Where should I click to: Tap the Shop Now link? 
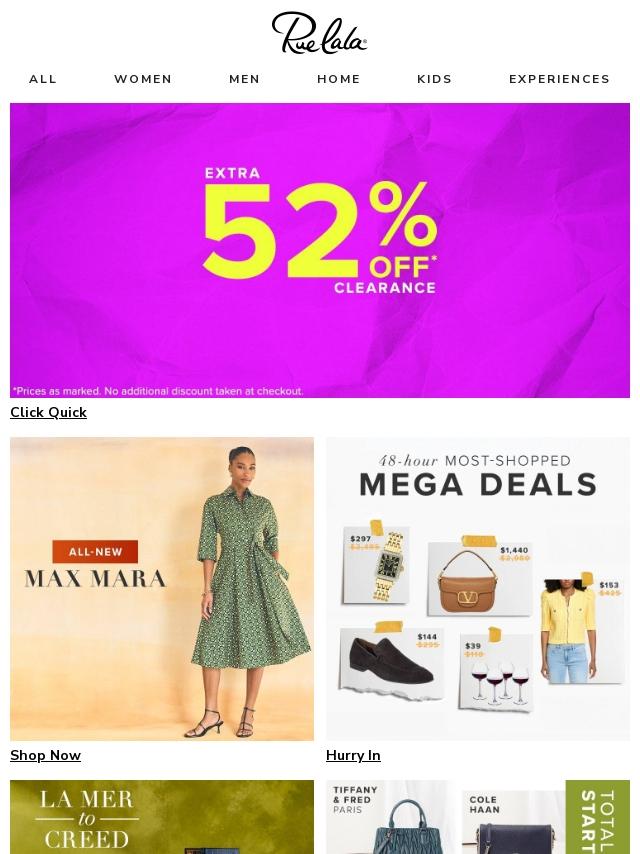[45, 755]
